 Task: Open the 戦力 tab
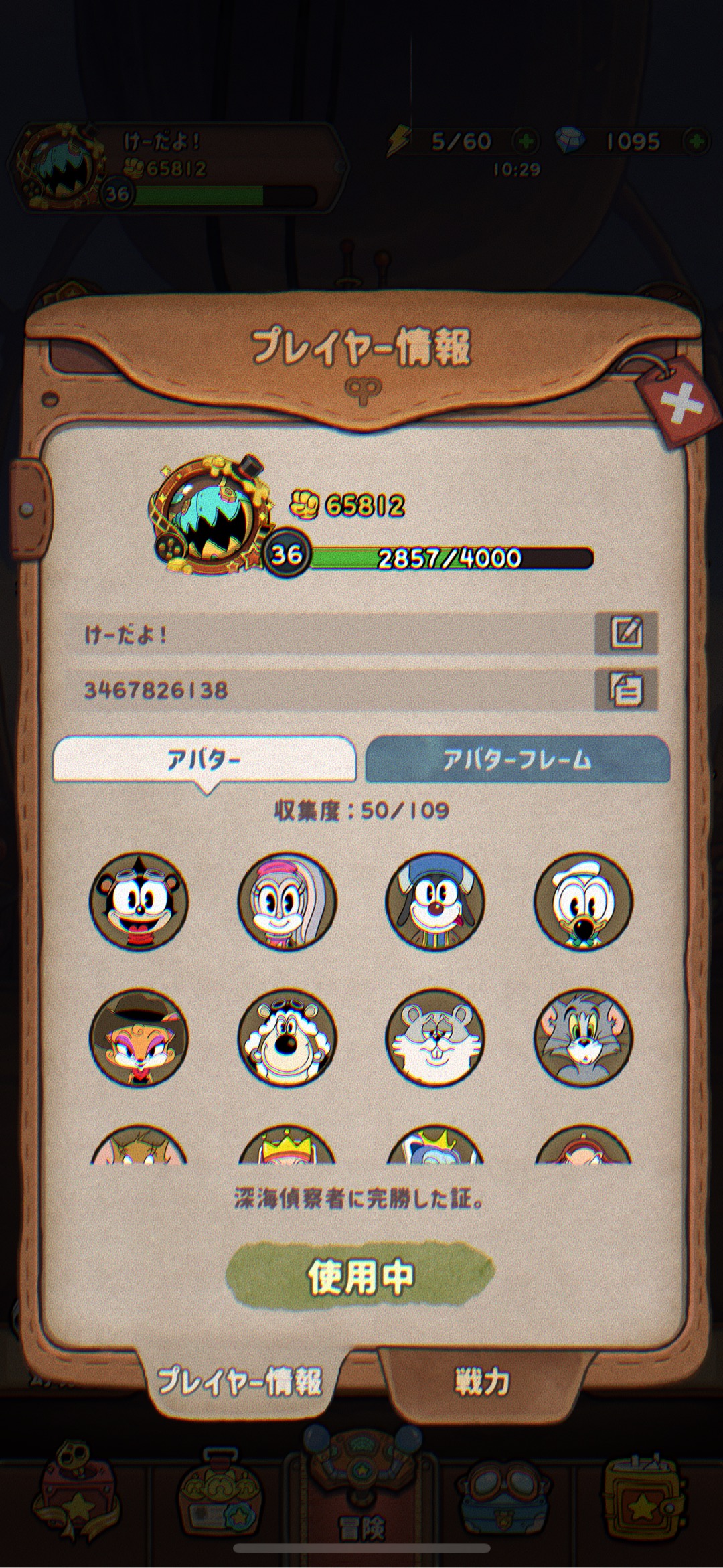(483, 1381)
